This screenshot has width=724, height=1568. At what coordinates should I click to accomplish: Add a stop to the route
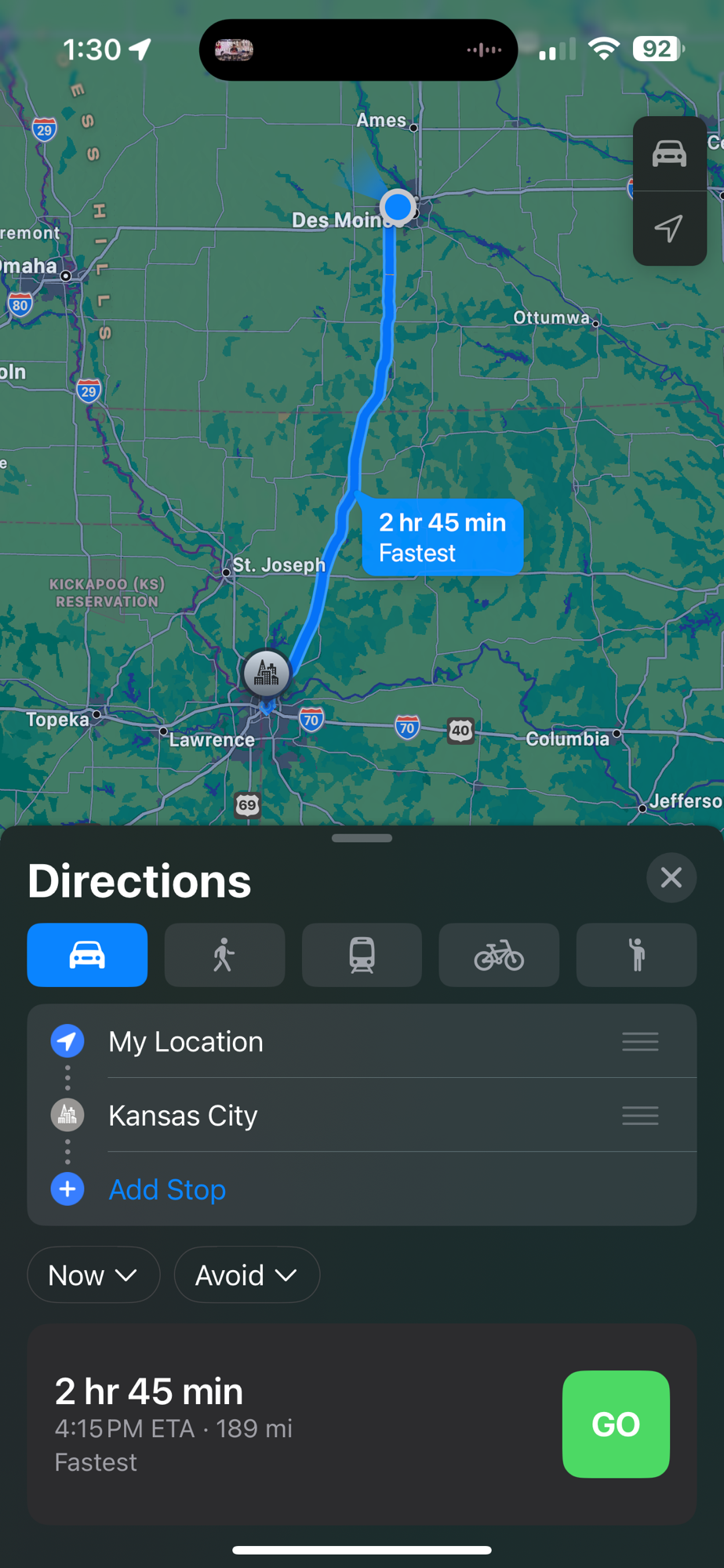[x=362, y=1189]
